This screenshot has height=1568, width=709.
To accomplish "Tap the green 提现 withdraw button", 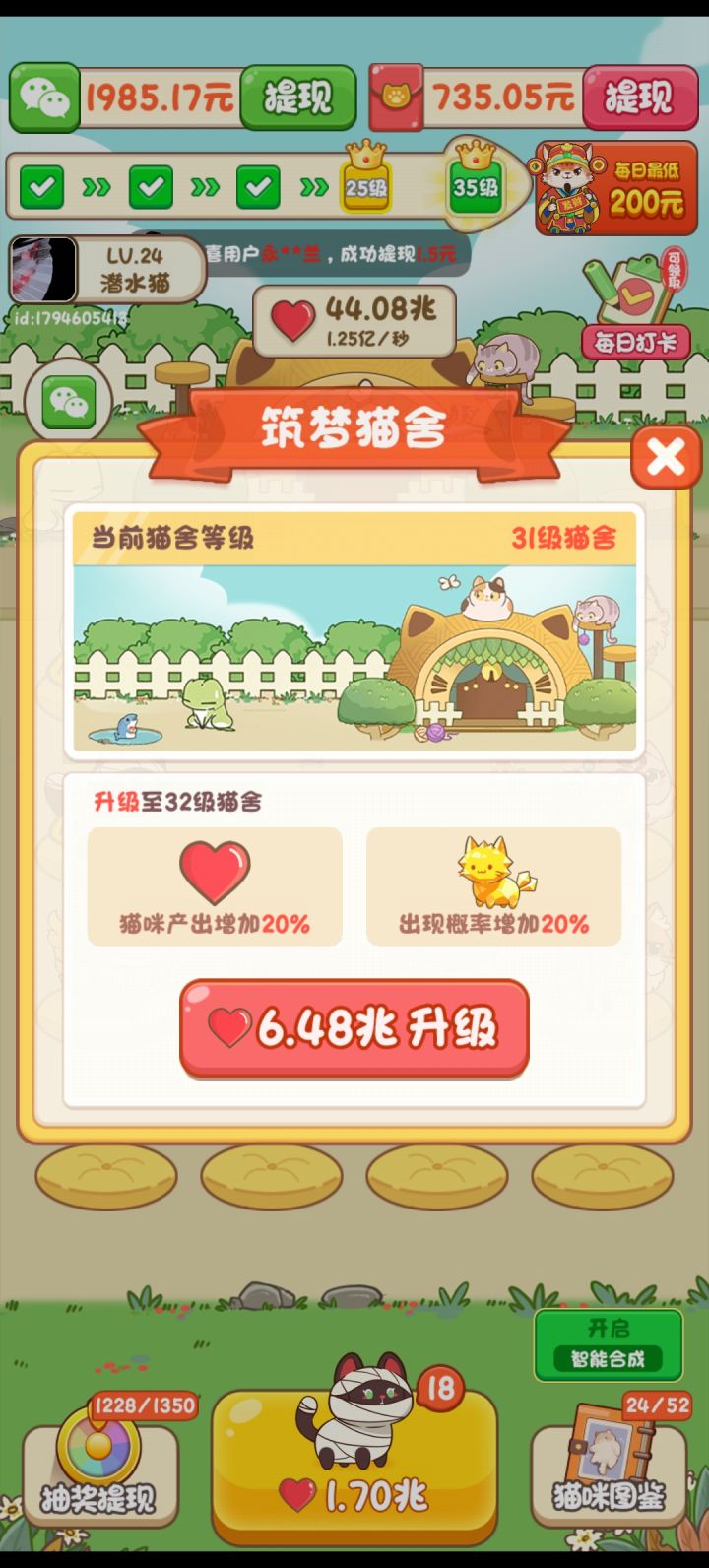I will click(x=297, y=98).
